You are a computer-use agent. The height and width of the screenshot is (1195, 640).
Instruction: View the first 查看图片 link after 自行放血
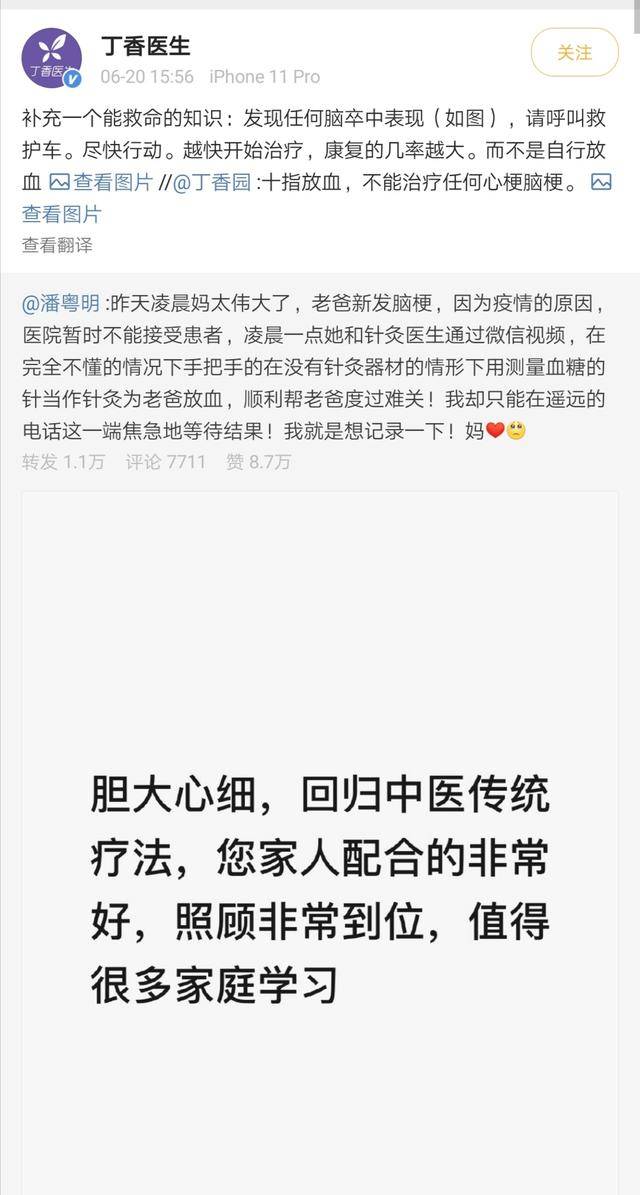click(x=101, y=182)
